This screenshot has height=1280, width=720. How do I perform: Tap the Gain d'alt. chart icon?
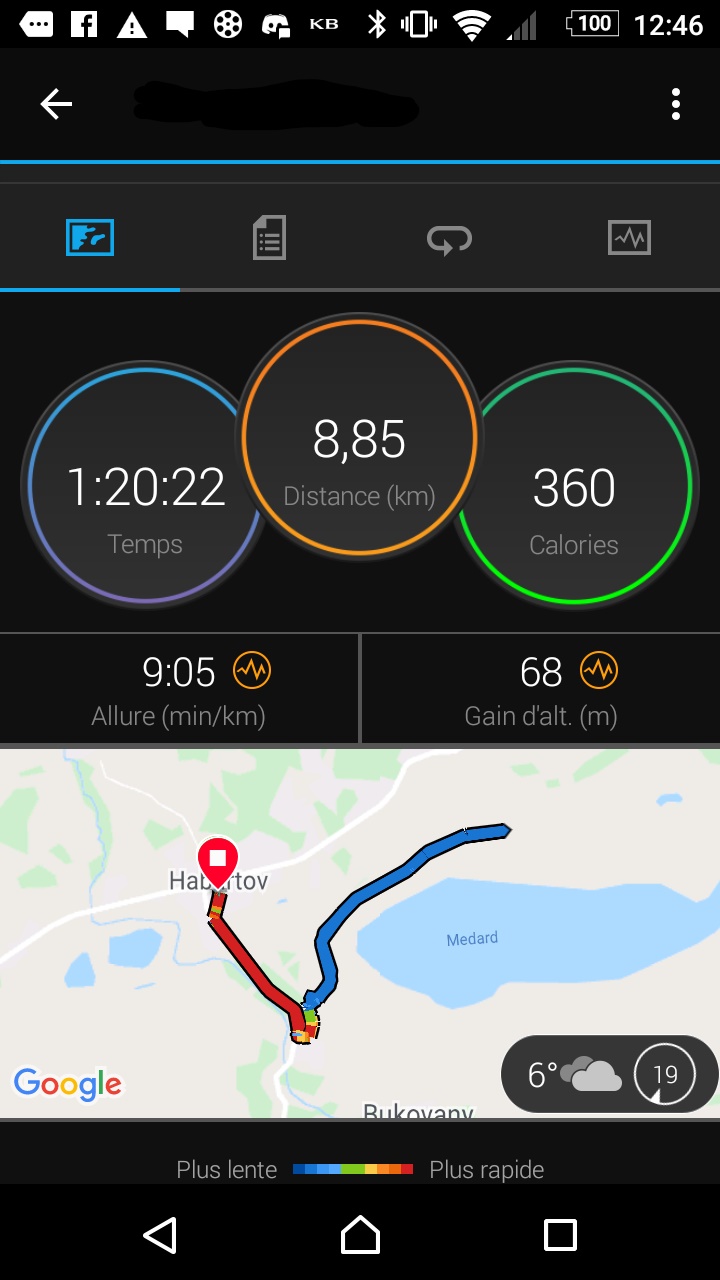click(600, 671)
